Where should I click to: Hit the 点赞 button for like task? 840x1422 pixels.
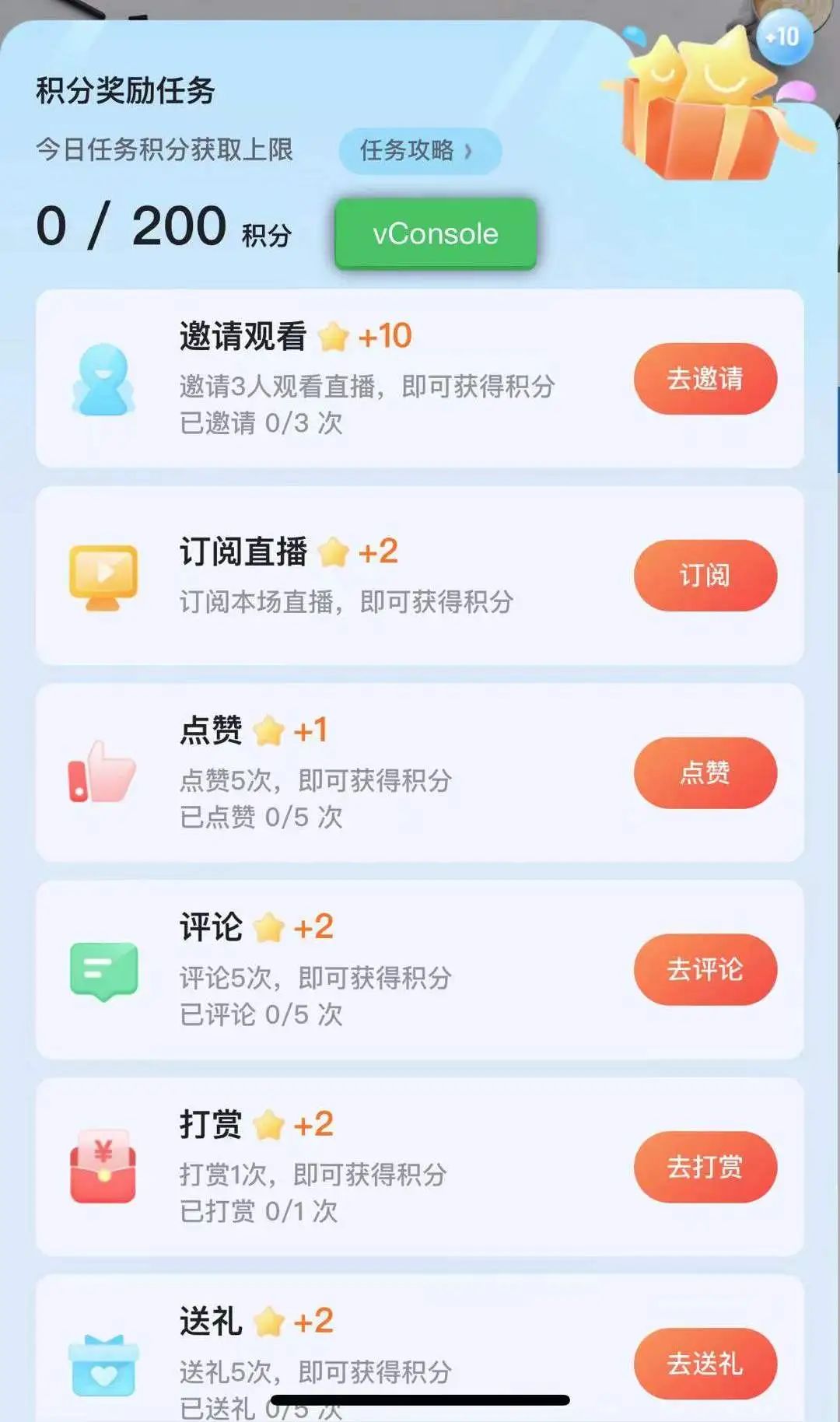(x=705, y=772)
